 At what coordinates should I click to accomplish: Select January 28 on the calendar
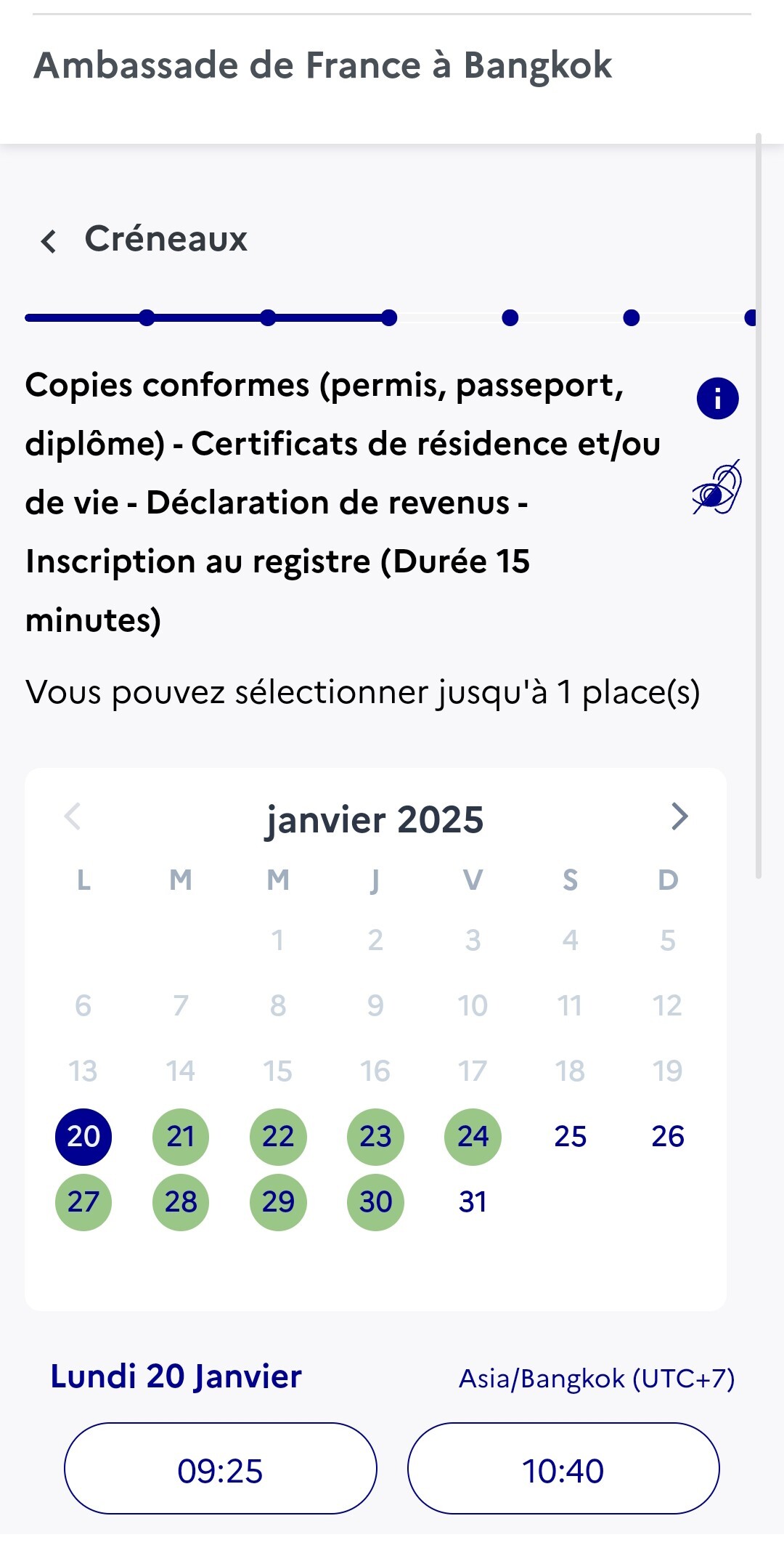181,1202
